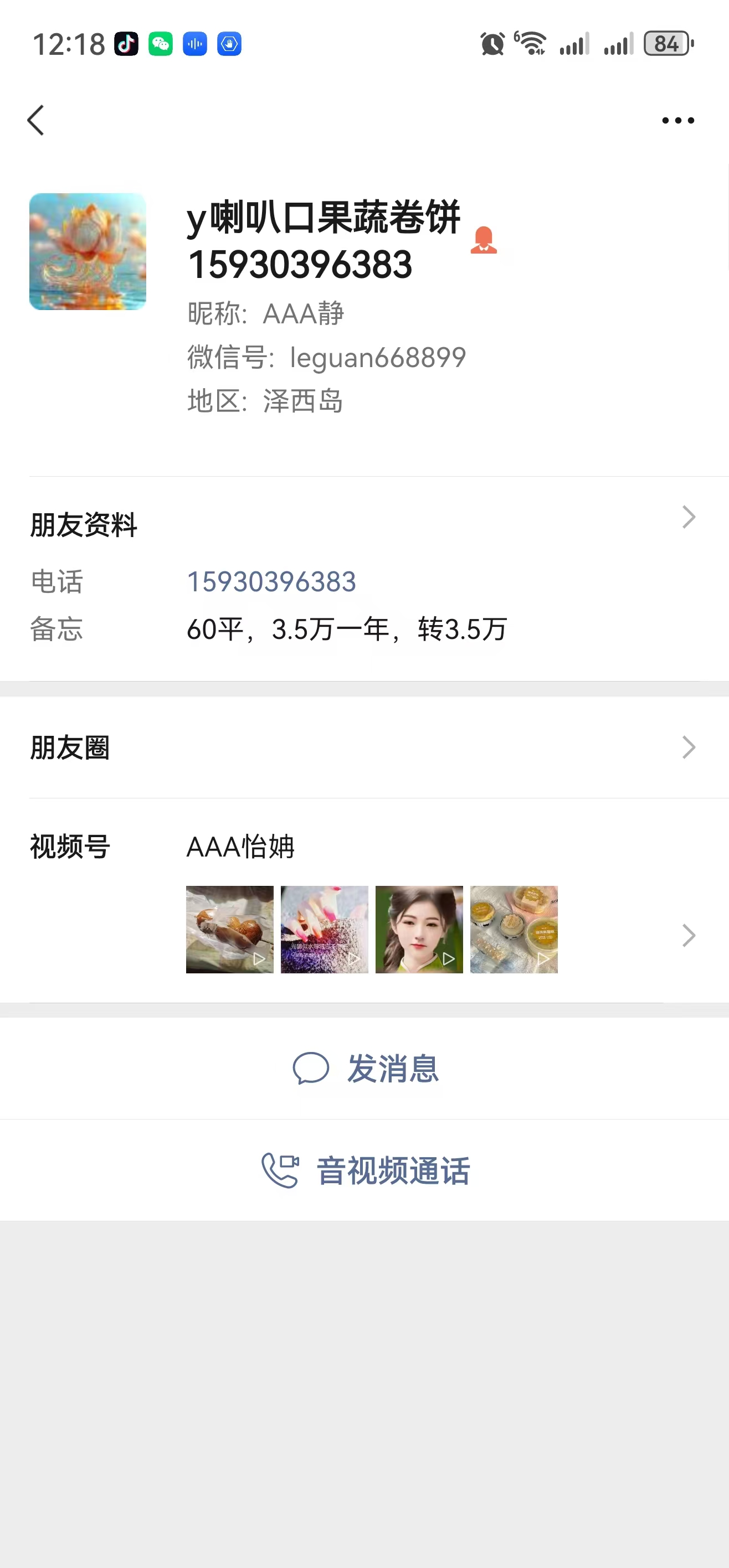Click the WeChat icon in the status bar
729x1568 pixels.
tap(160, 43)
